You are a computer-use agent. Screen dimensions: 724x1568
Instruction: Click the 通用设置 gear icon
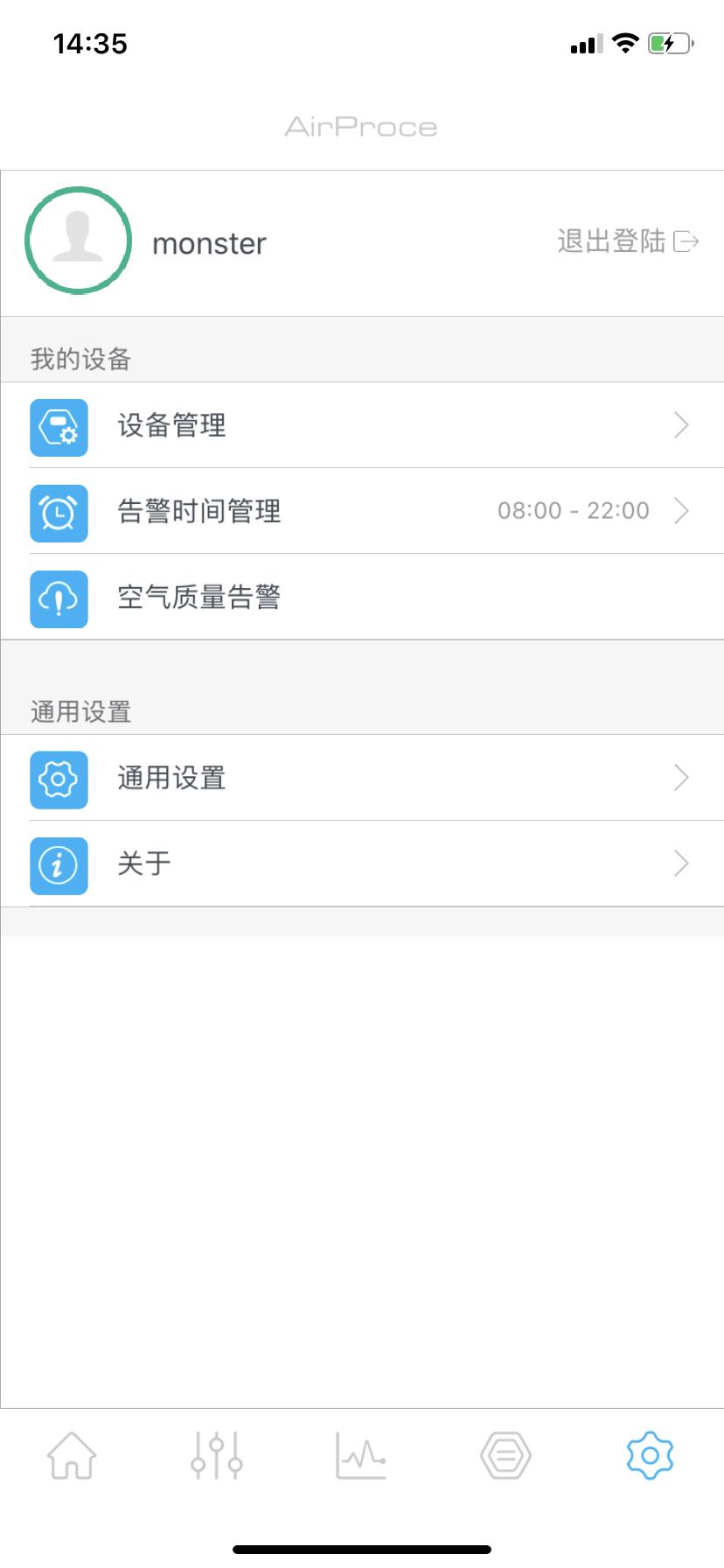[59, 780]
